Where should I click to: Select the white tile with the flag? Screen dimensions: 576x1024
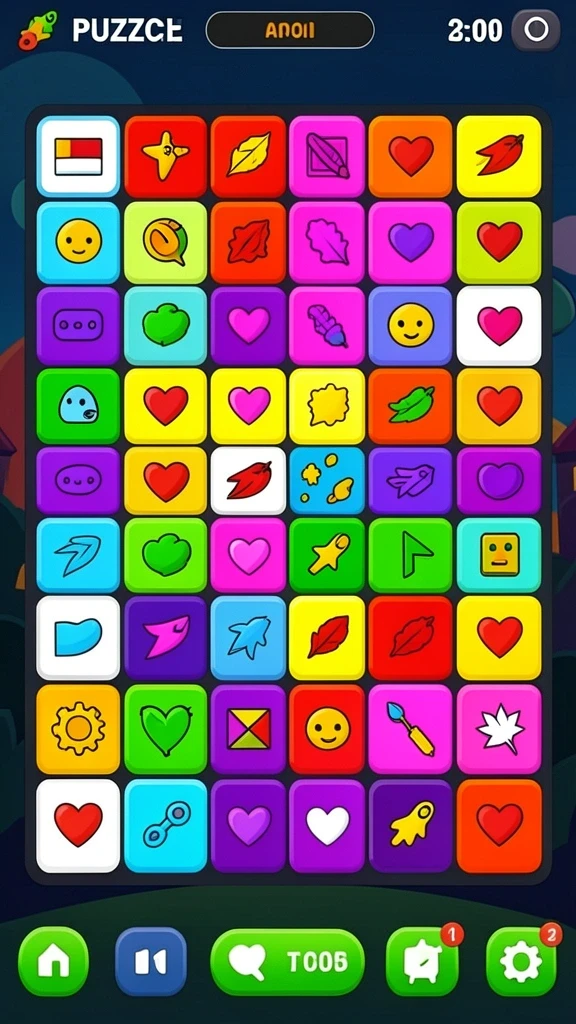(78, 156)
